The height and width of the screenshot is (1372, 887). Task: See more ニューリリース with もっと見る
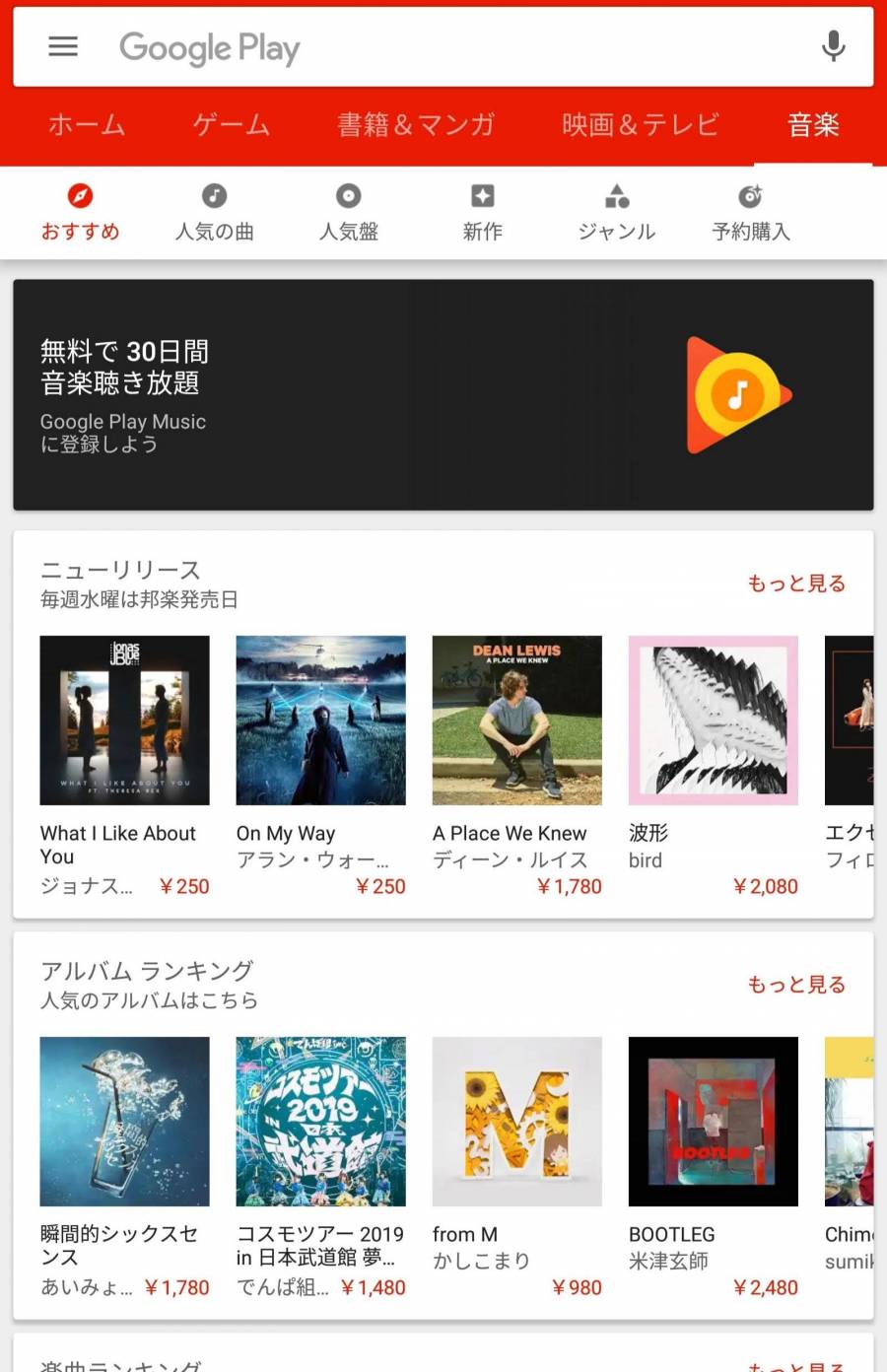pos(796,583)
